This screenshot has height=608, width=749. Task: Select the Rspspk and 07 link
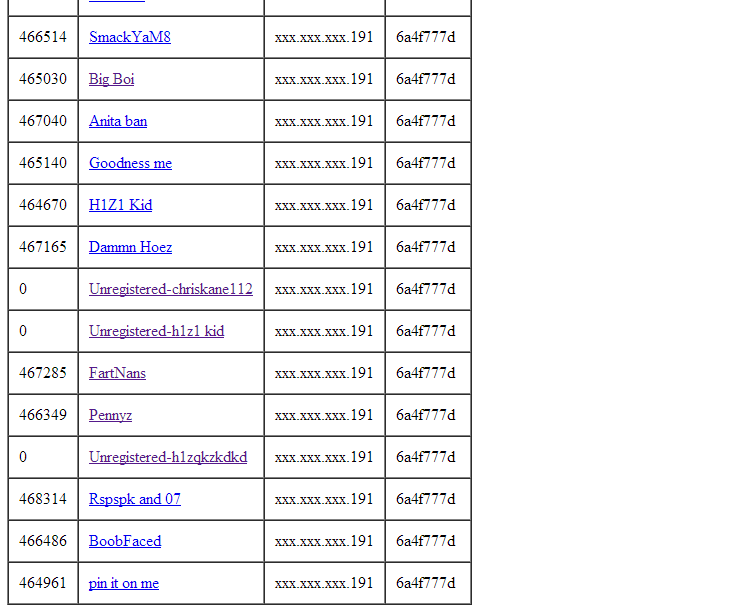[x=134, y=499]
